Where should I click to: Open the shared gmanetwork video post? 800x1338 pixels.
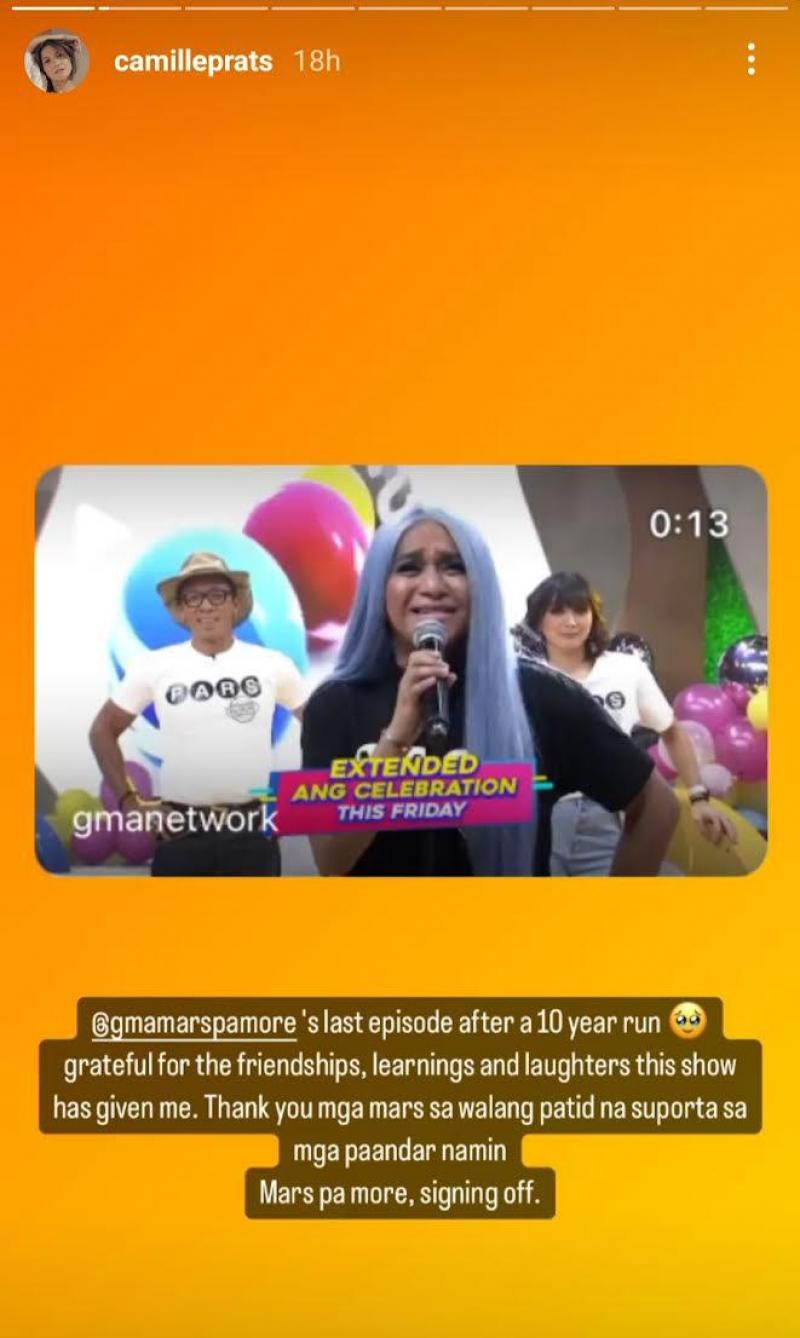(400, 670)
